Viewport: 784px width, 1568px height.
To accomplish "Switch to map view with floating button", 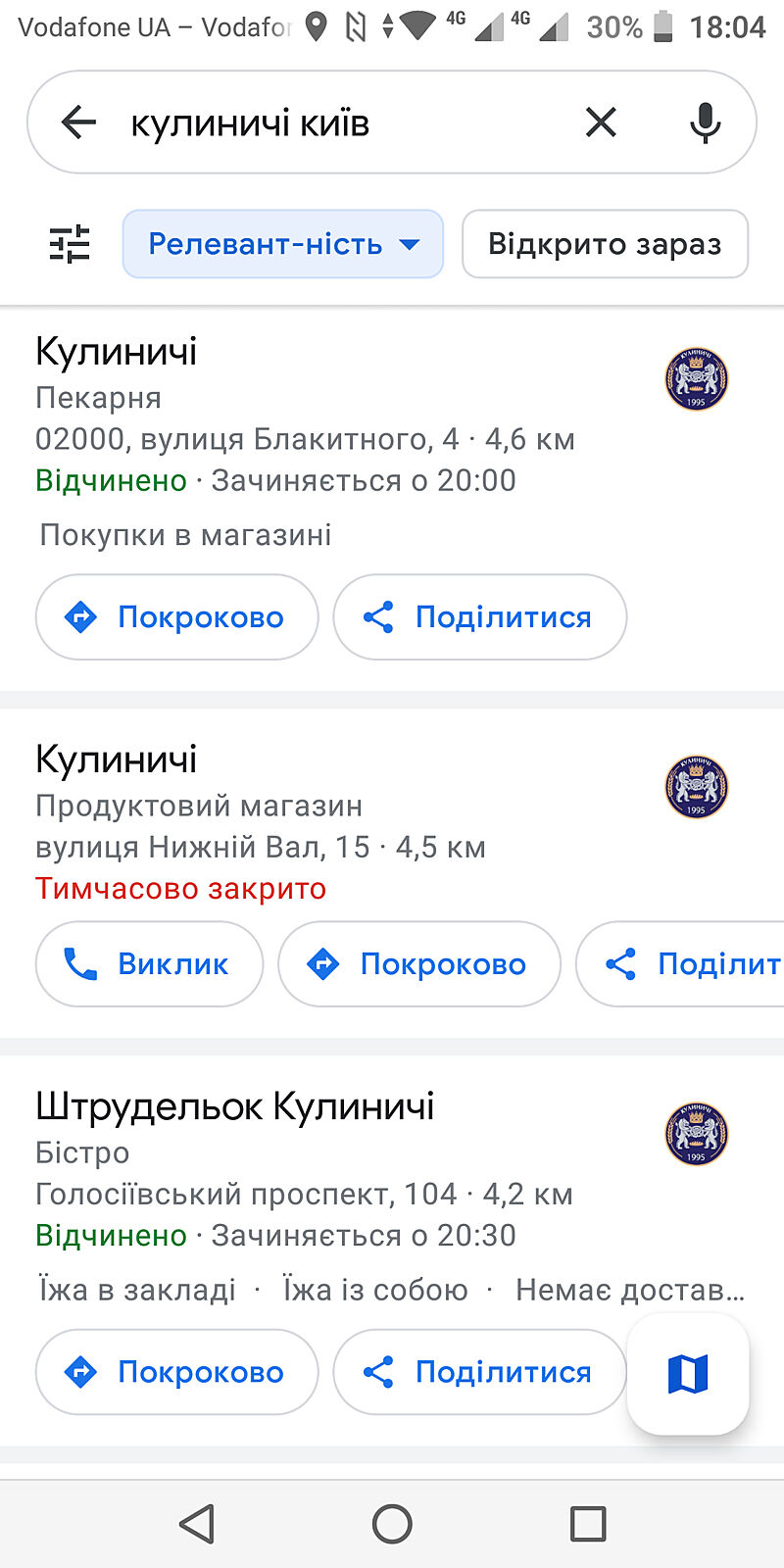I will point(688,1373).
